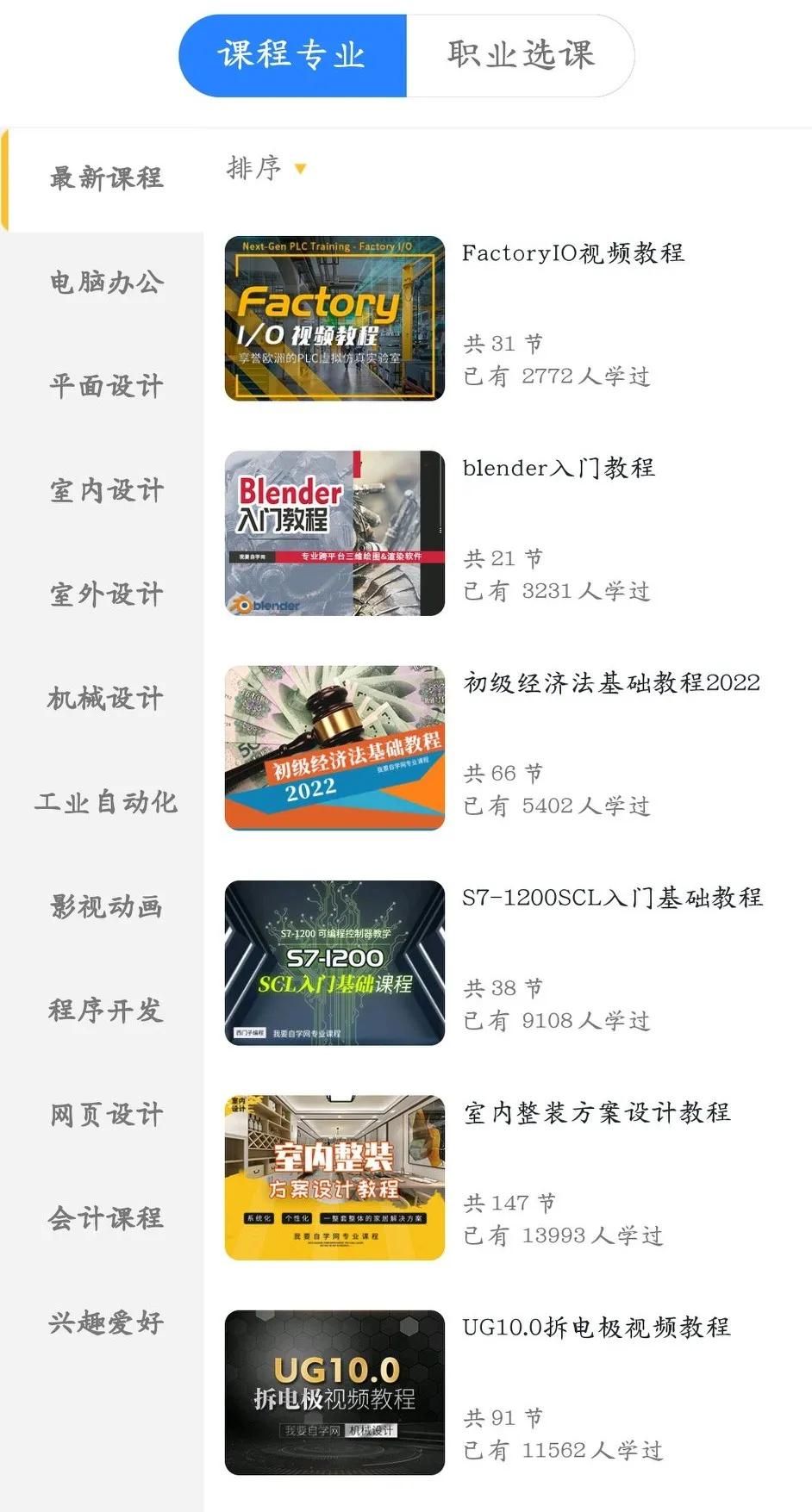The image size is (812, 1512).
Task: Select 室内设计 in the sidebar
Action: tap(106, 490)
